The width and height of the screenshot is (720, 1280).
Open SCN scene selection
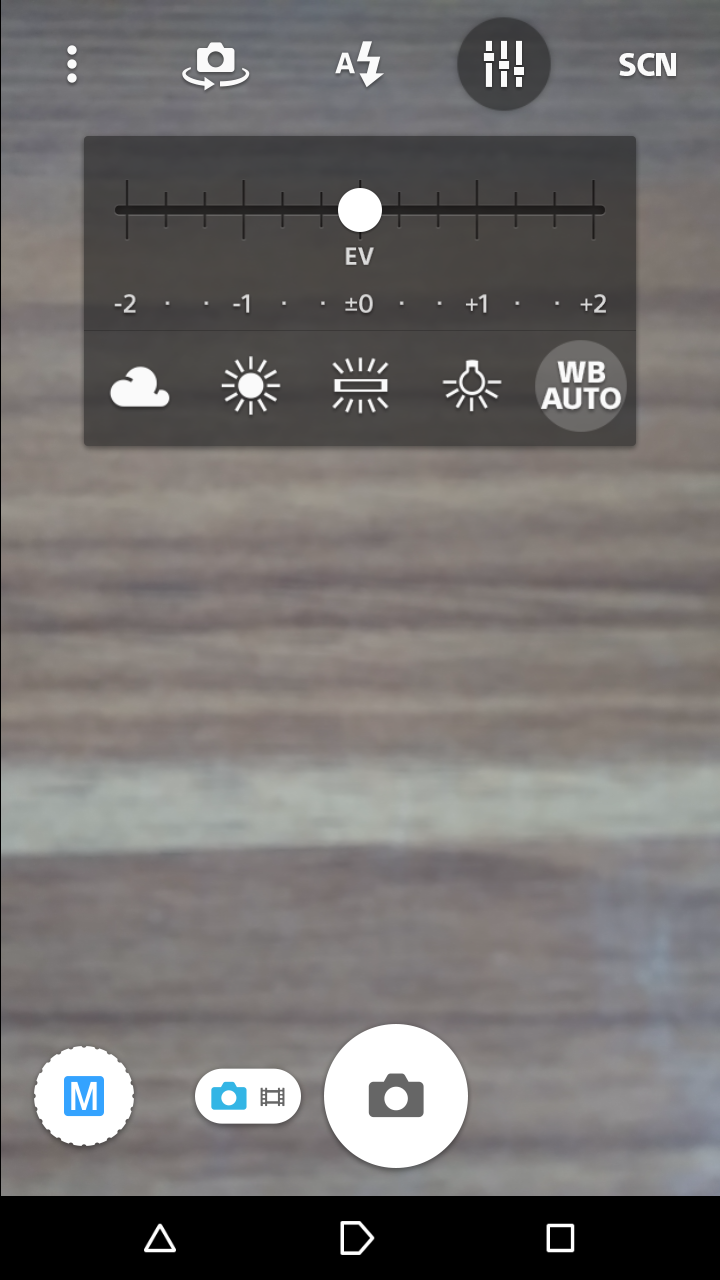point(647,65)
